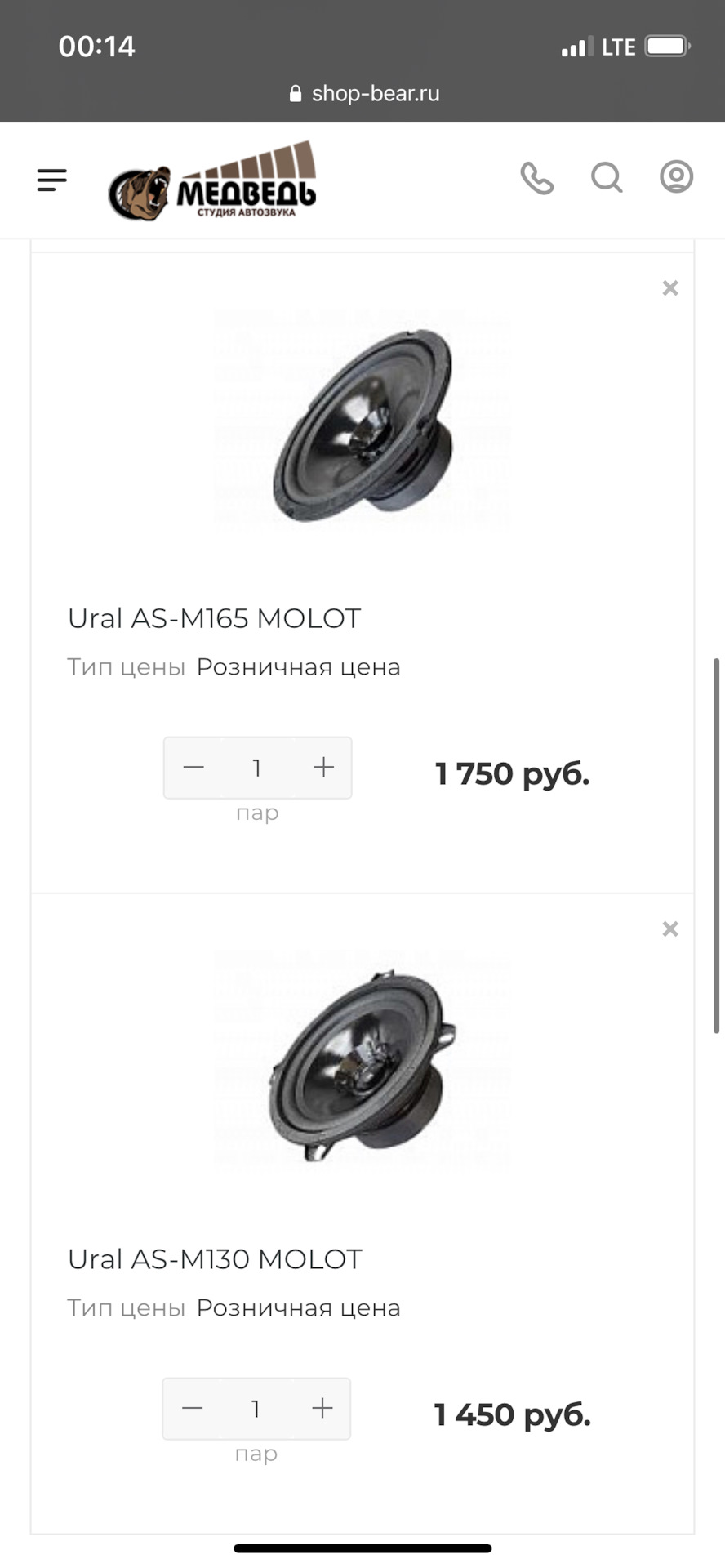The height and width of the screenshot is (1568, 725).
Task: Remove Ural AS-M130 MOLOT from cart
Action: pyautogui.click(x=669, y=929)
